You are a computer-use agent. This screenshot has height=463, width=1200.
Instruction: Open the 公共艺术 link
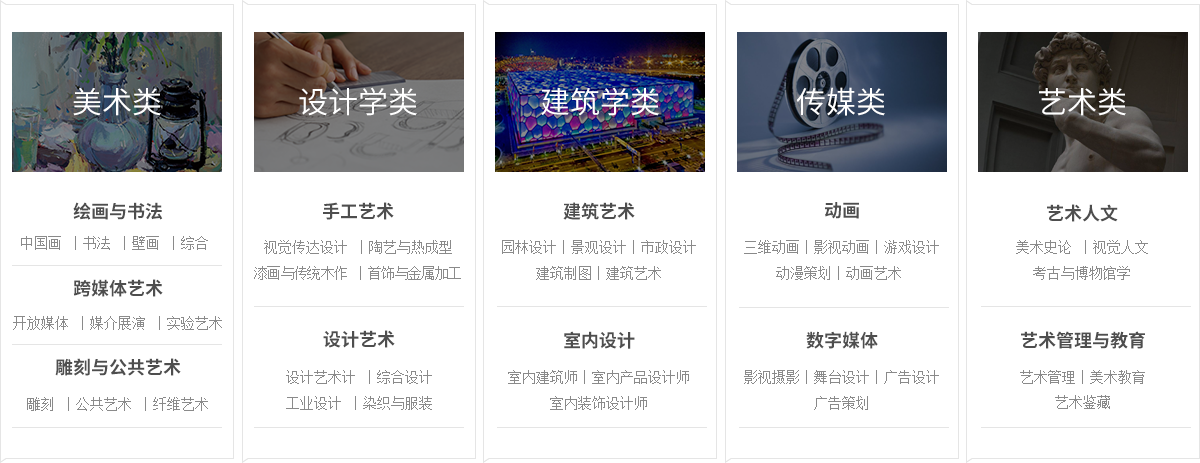point(104,404)
